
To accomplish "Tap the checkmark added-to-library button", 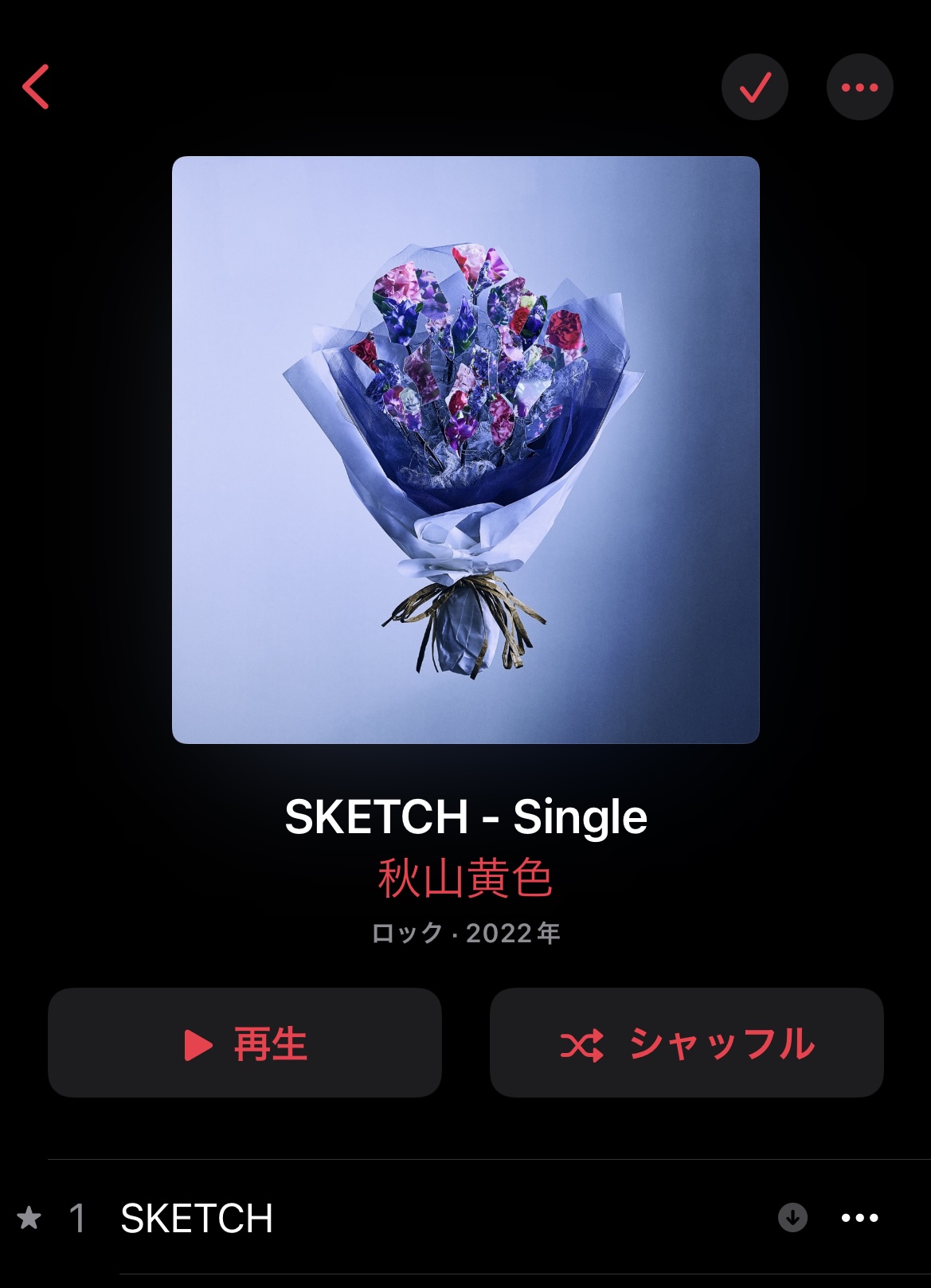I will pyautogui.click(x=754, y=87).
